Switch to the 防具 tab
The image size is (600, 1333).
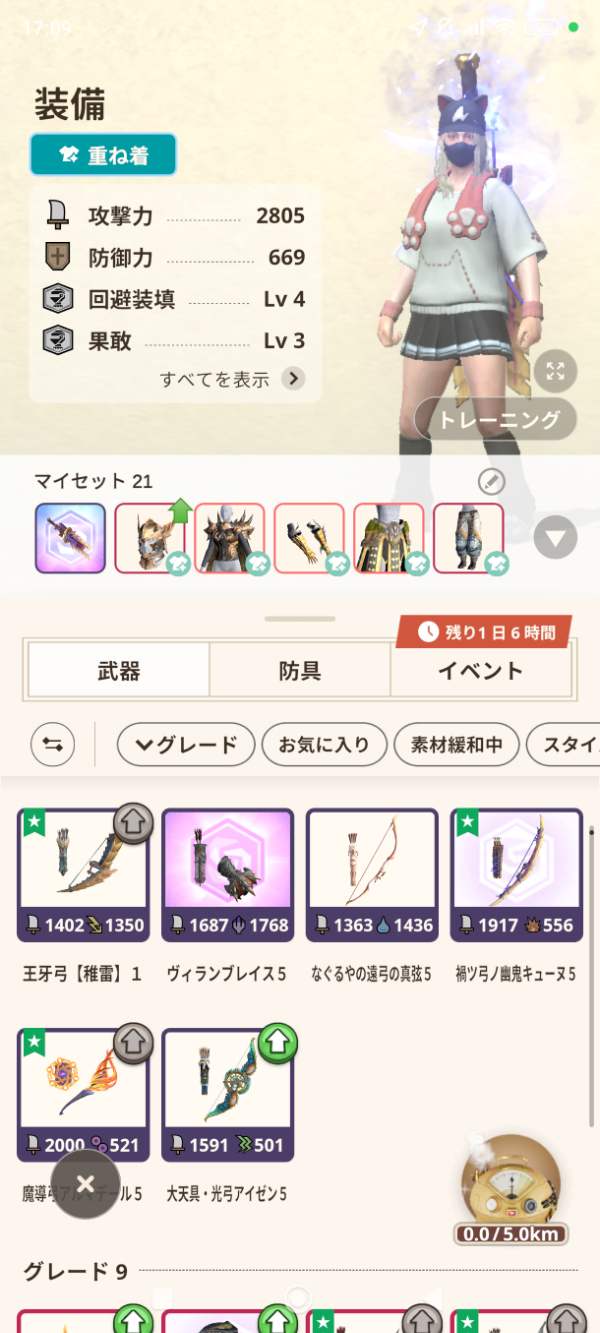point(300,670)
